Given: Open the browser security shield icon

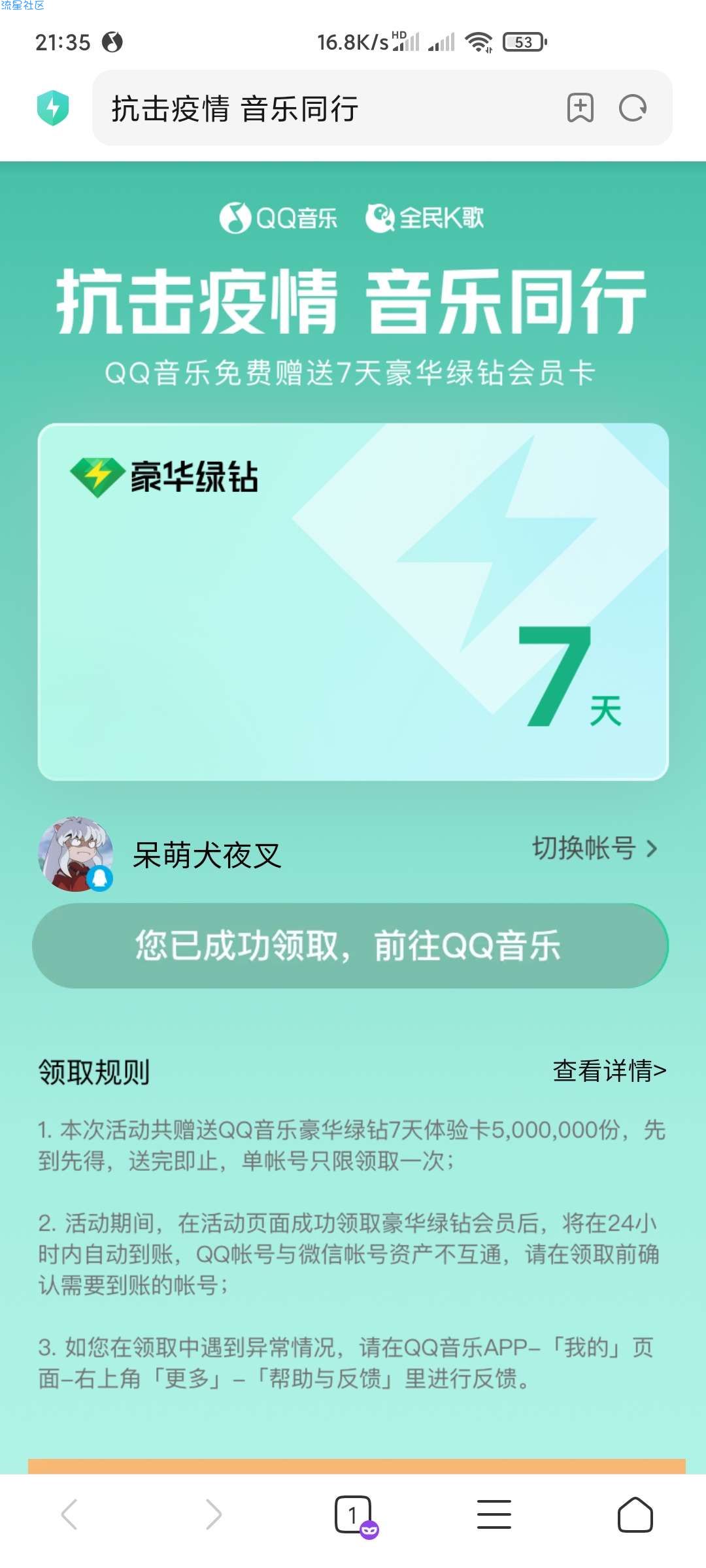Looking at the screenshot, I should point(53,108).
